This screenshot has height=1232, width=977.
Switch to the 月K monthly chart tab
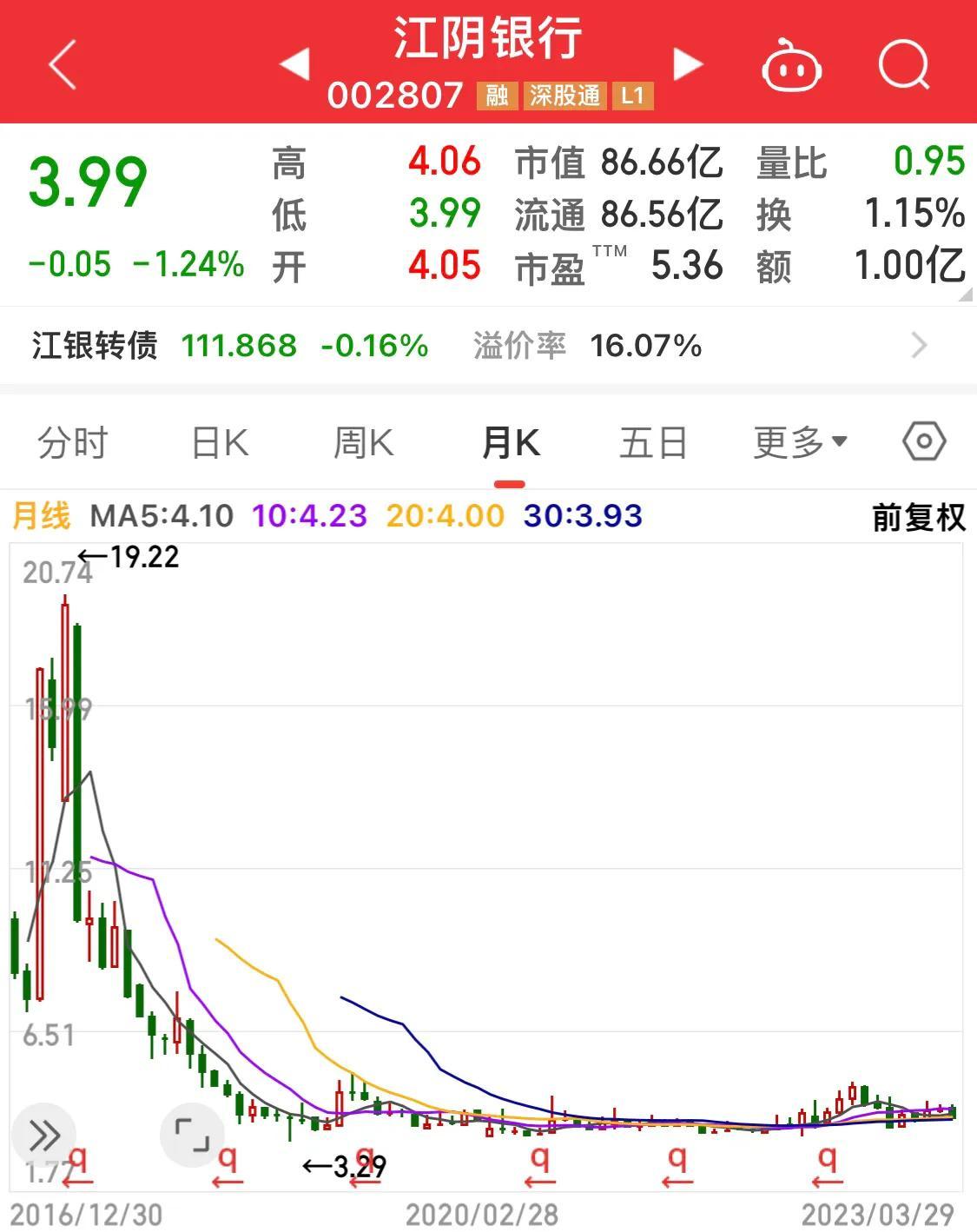[511, 441]
